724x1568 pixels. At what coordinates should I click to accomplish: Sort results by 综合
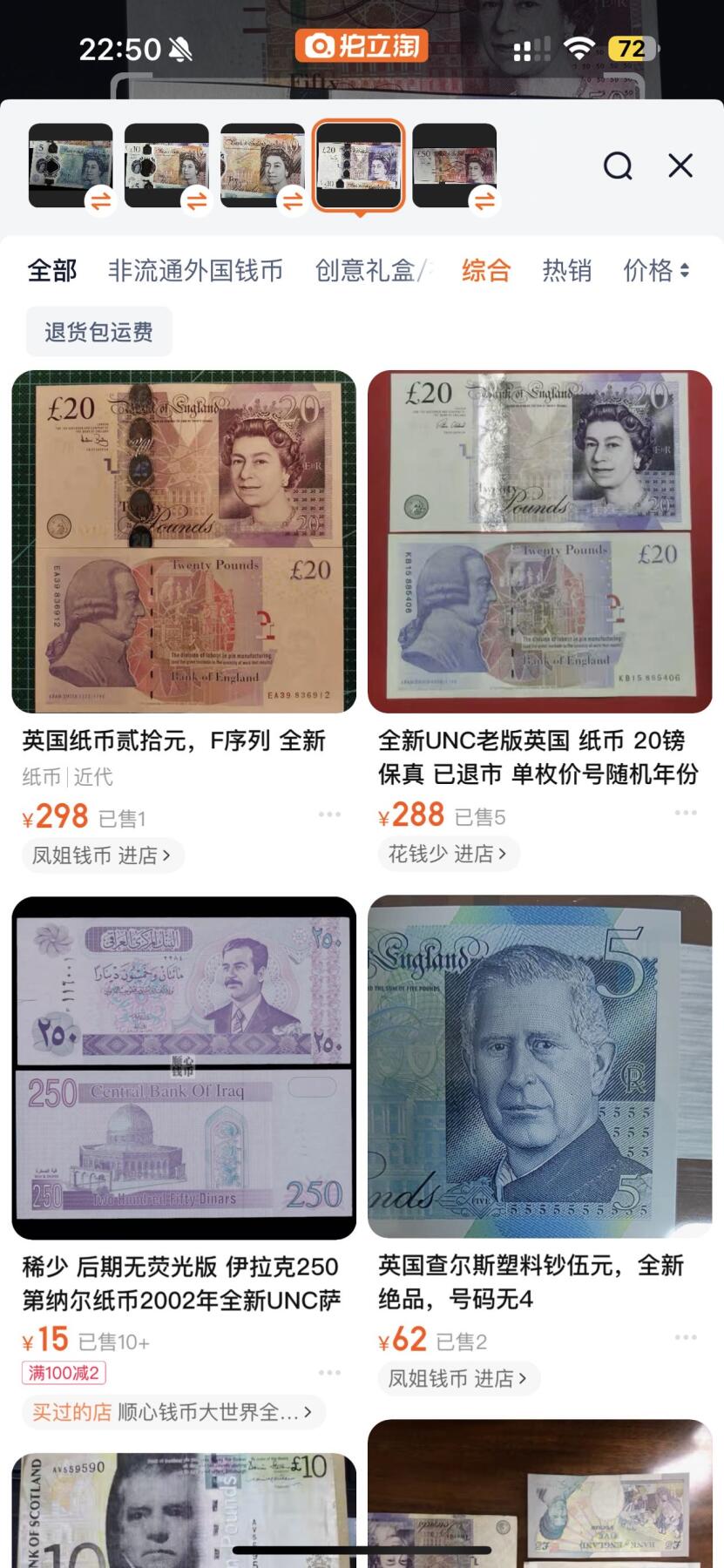pyautogui.click(x=485, y=270)
